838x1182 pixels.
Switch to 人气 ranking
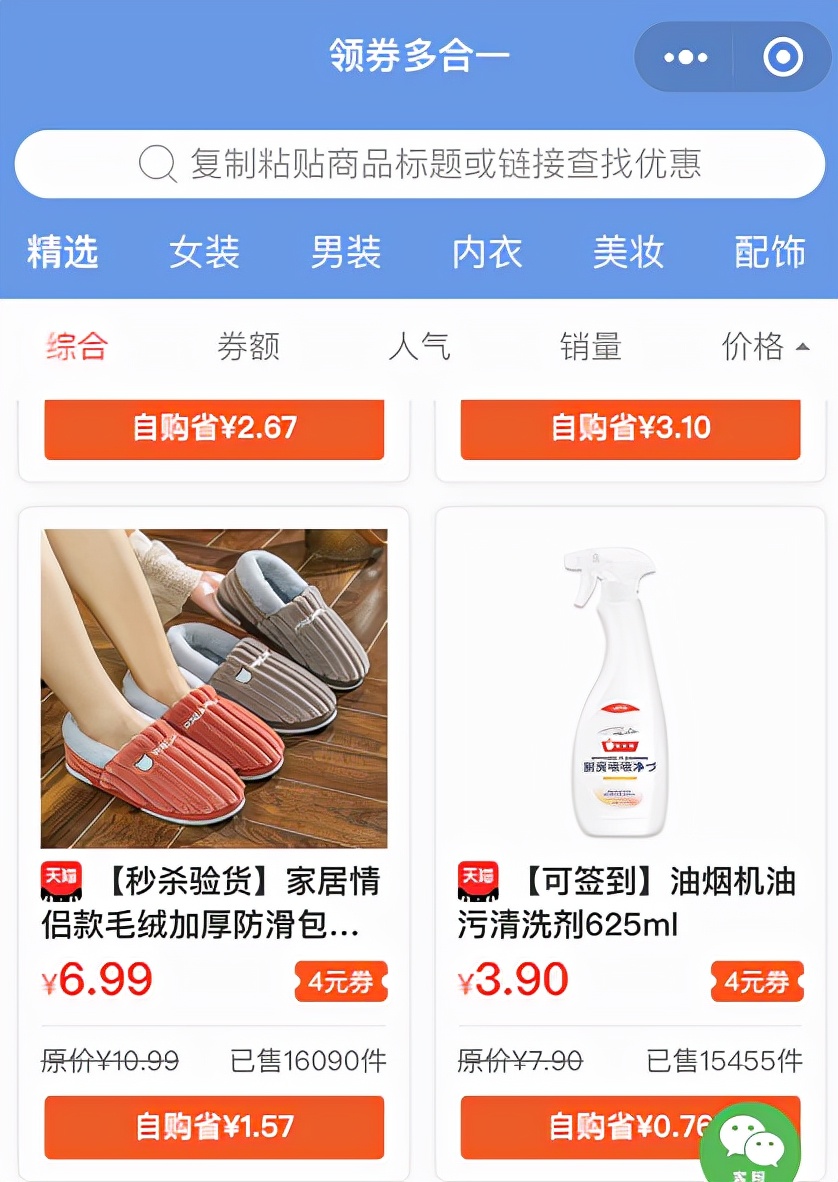tap(418, 346)
